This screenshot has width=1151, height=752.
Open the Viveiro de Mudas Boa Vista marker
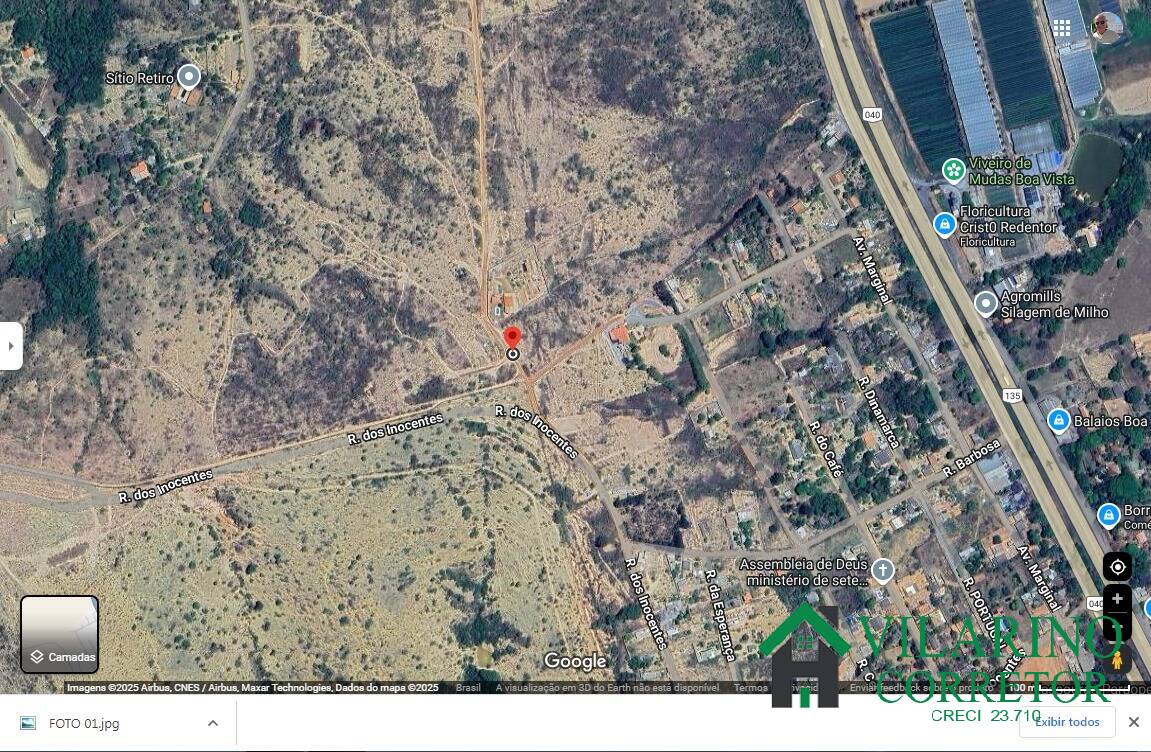pos(955,171)
